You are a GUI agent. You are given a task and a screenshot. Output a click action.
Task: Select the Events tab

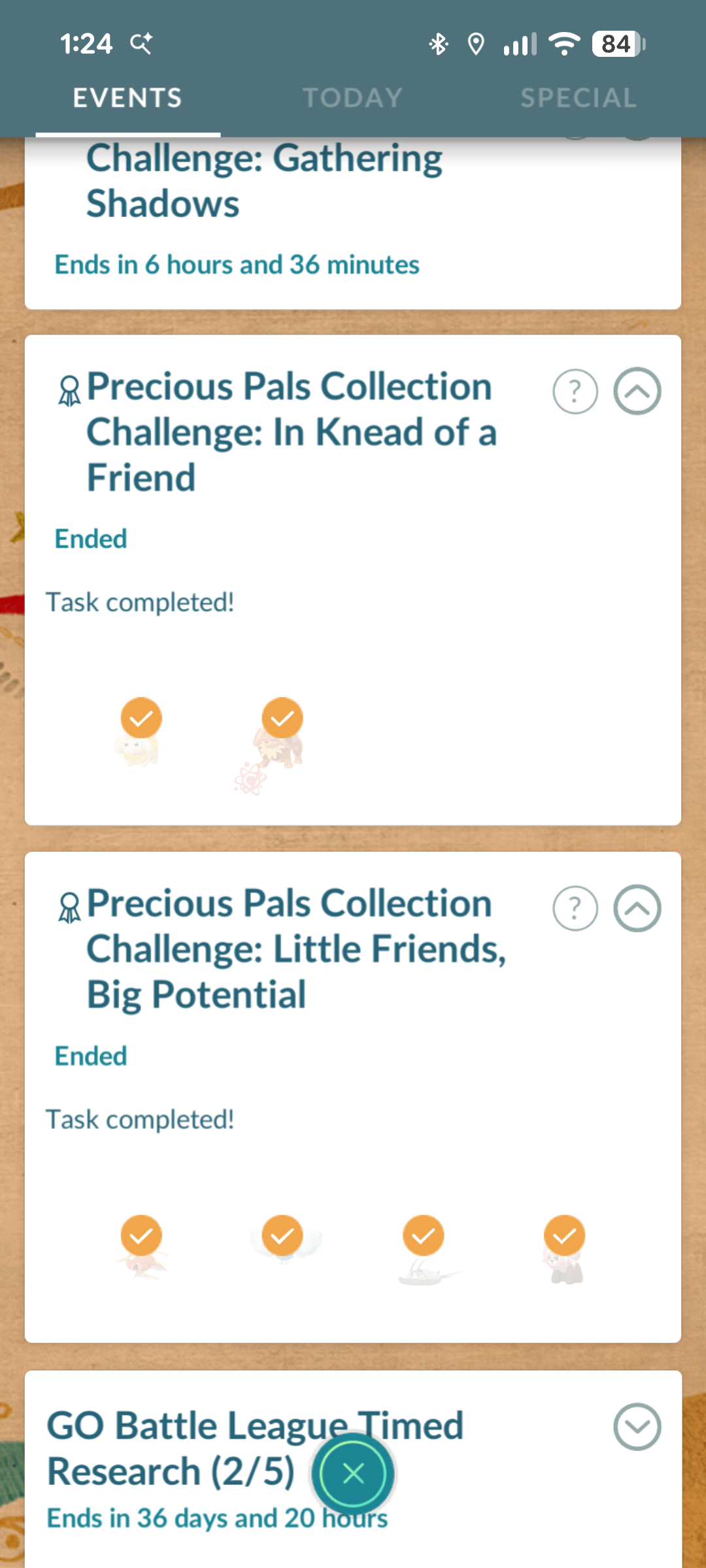[x=127, y=98]
